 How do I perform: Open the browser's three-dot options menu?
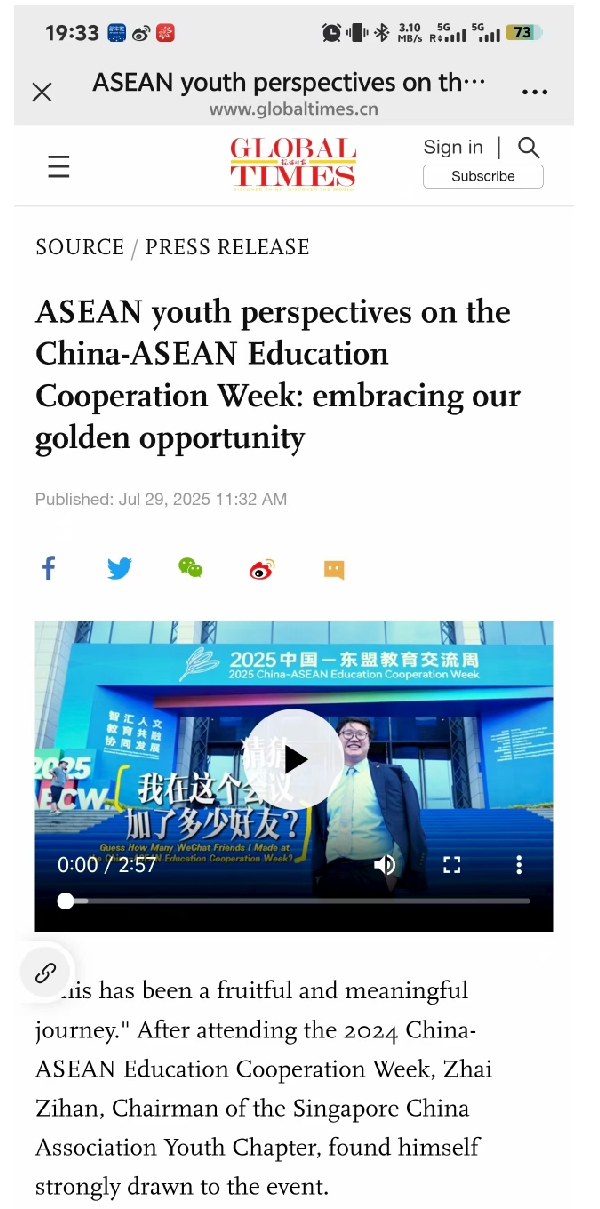[535, 92]
